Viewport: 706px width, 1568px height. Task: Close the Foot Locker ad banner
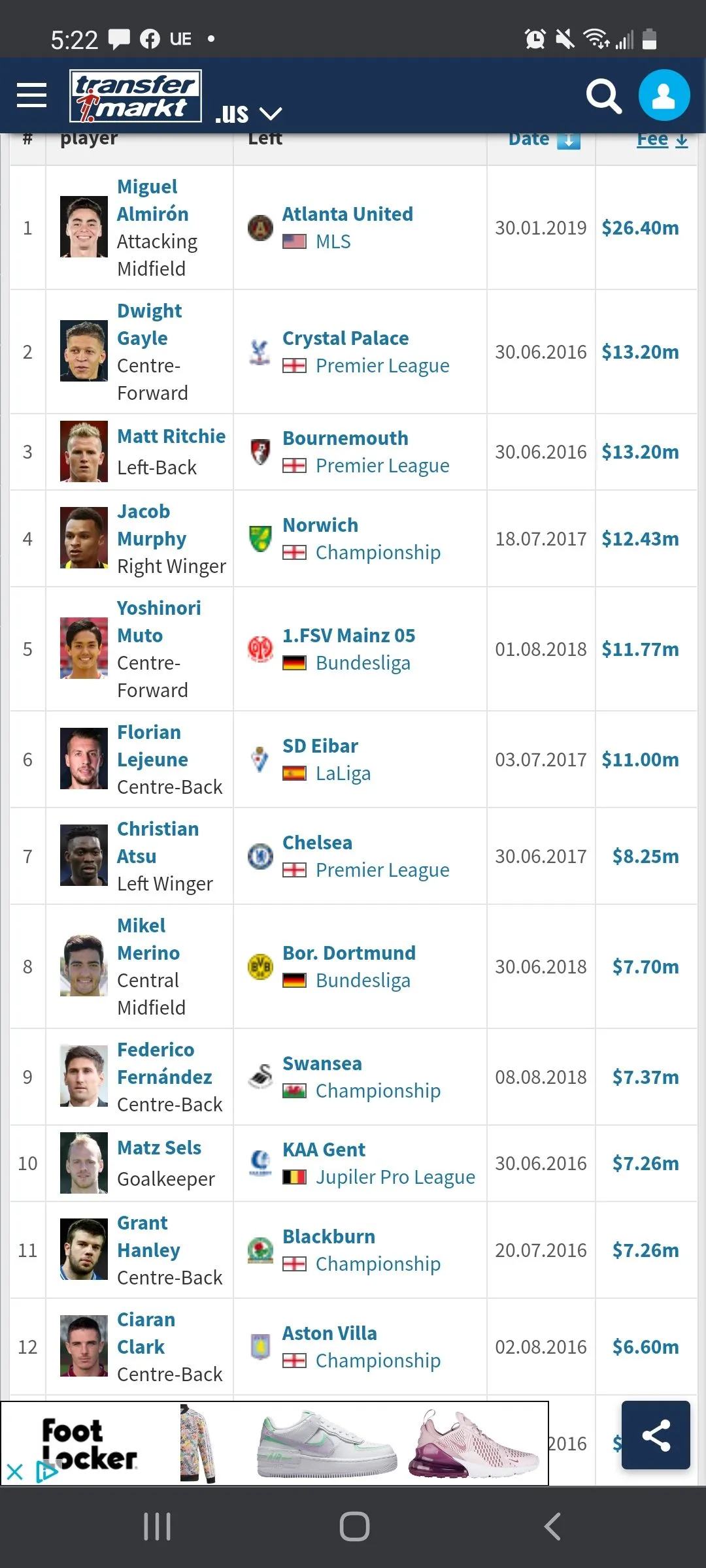tap(14, 1472)
